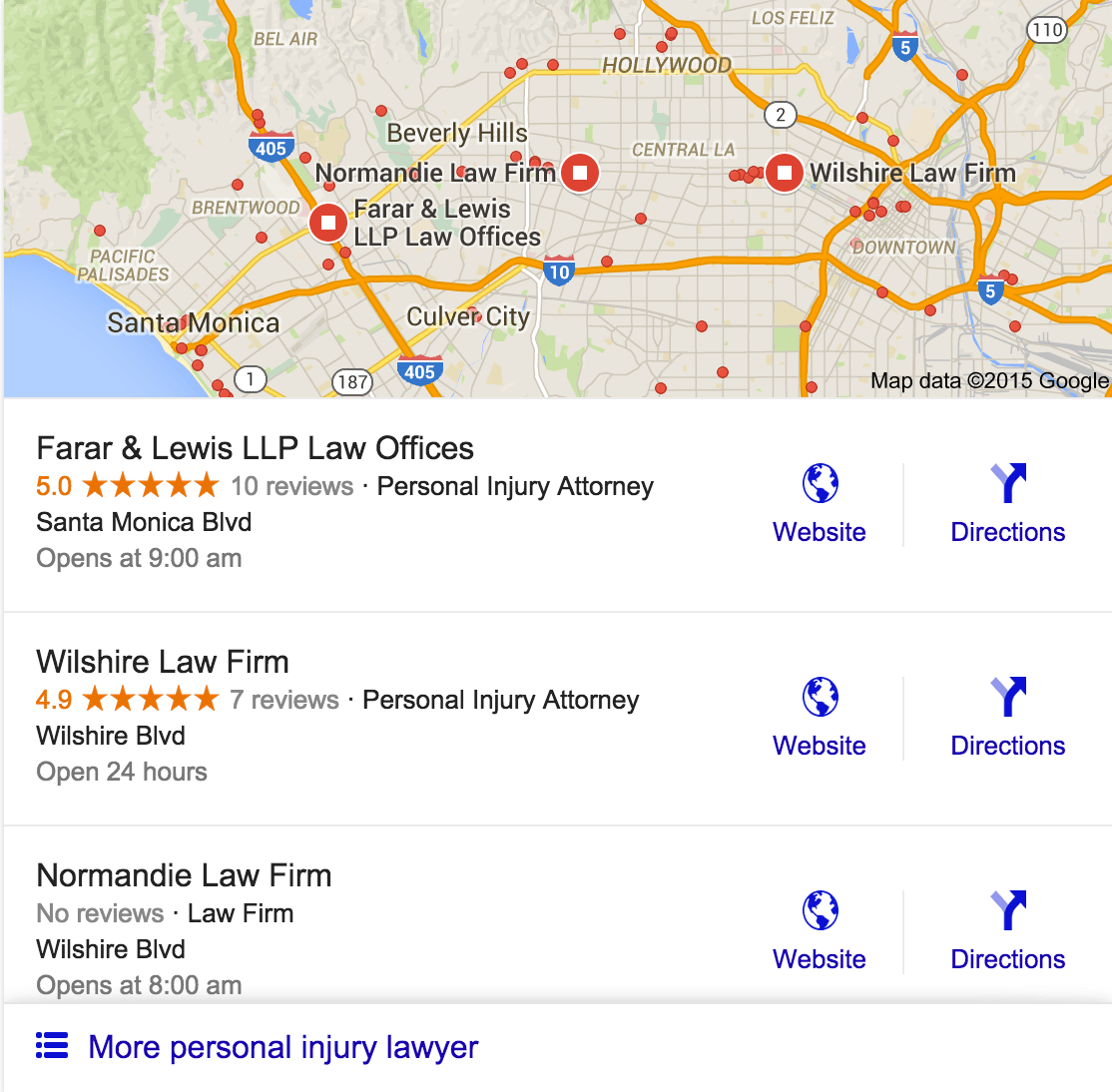Get directions to Farar & Lewis LLP
1112x1092 pixels.
coord(1007,504)
